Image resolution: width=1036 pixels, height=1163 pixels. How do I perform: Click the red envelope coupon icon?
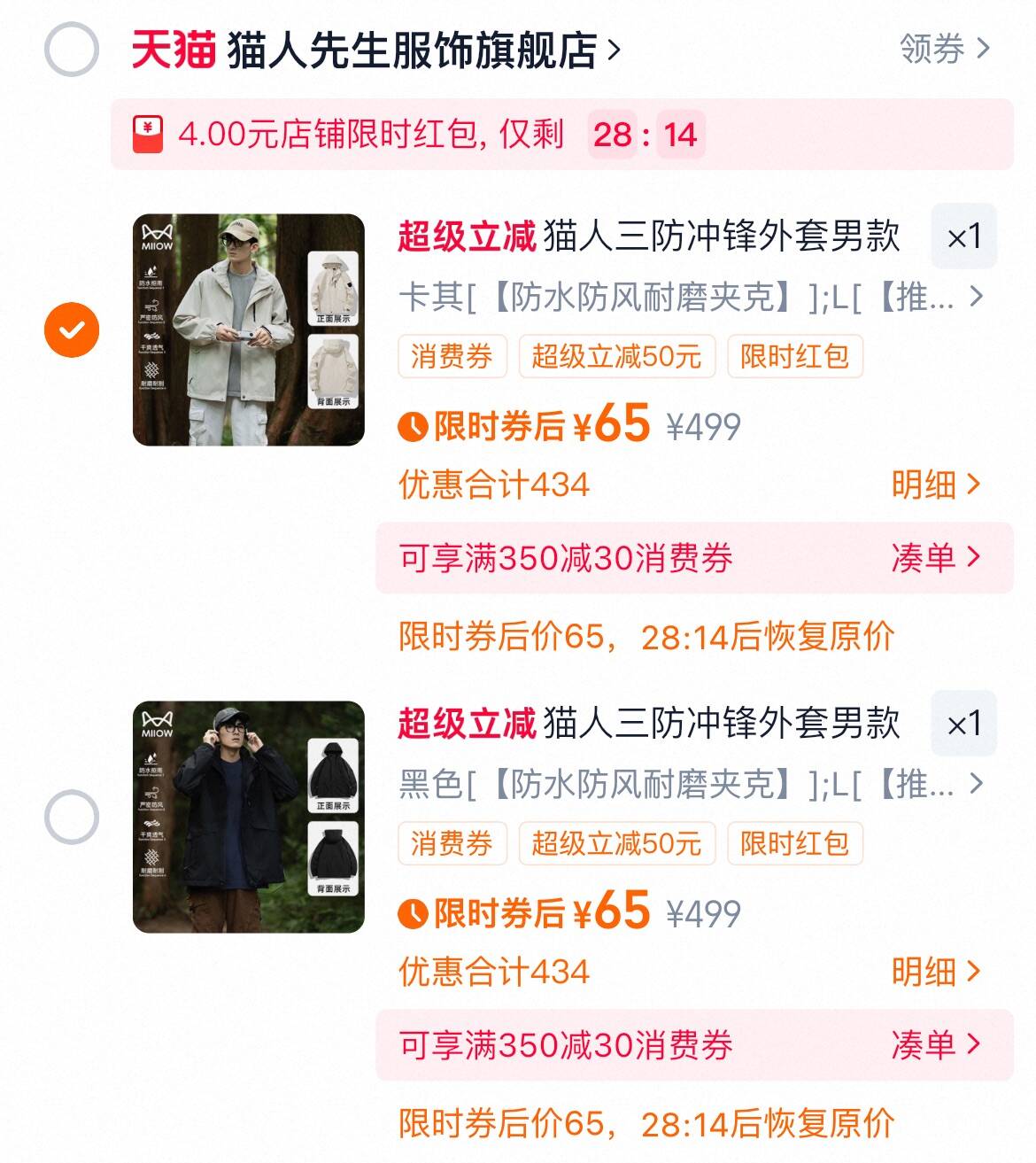pos(149,136)
